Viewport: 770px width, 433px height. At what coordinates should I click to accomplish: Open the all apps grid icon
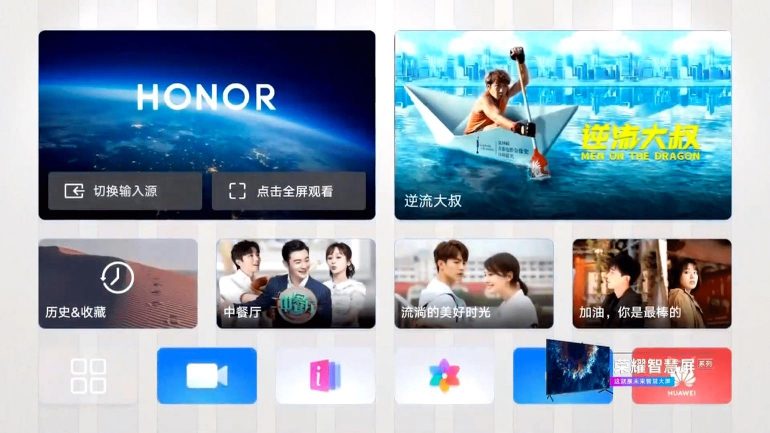click(88, 376)
